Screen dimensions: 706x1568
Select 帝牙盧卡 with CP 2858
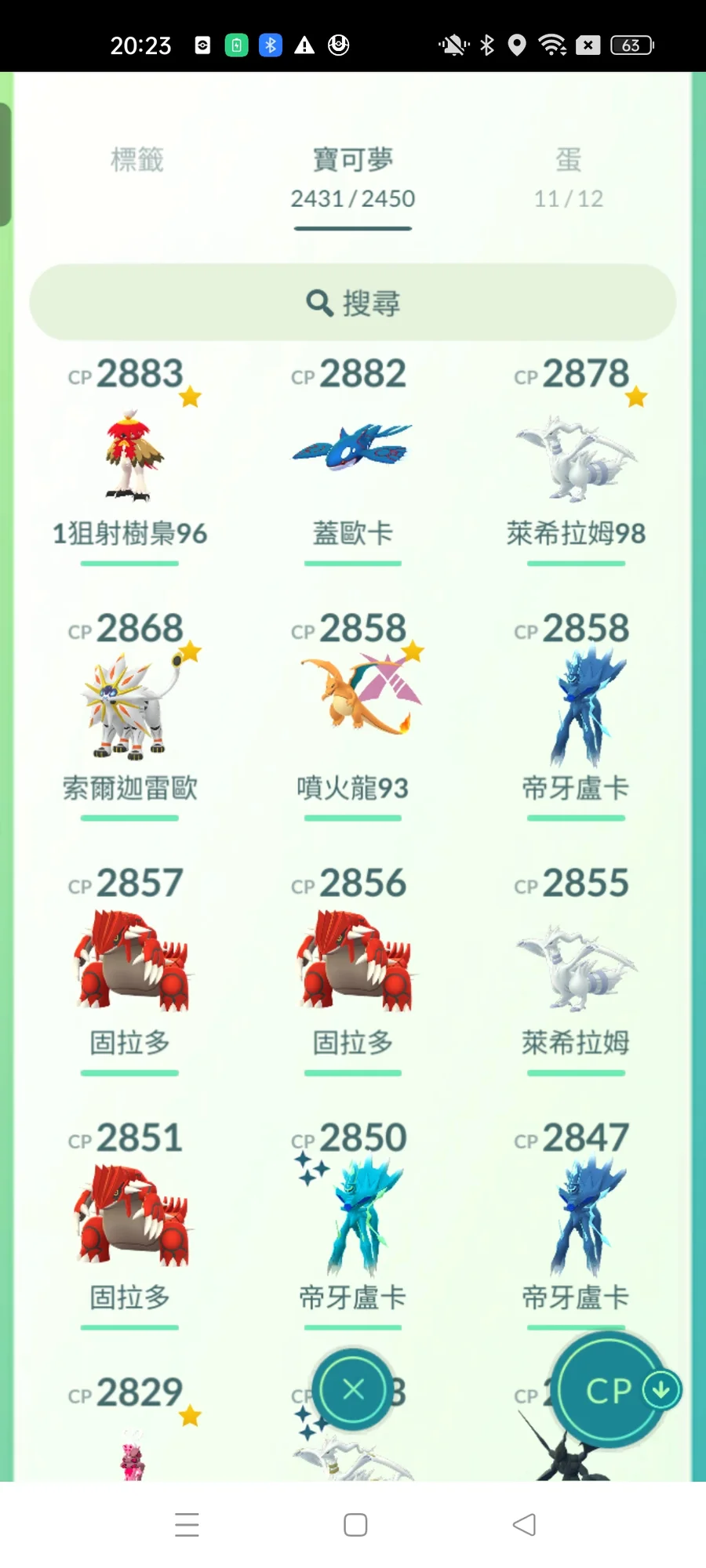coord(576,710)
